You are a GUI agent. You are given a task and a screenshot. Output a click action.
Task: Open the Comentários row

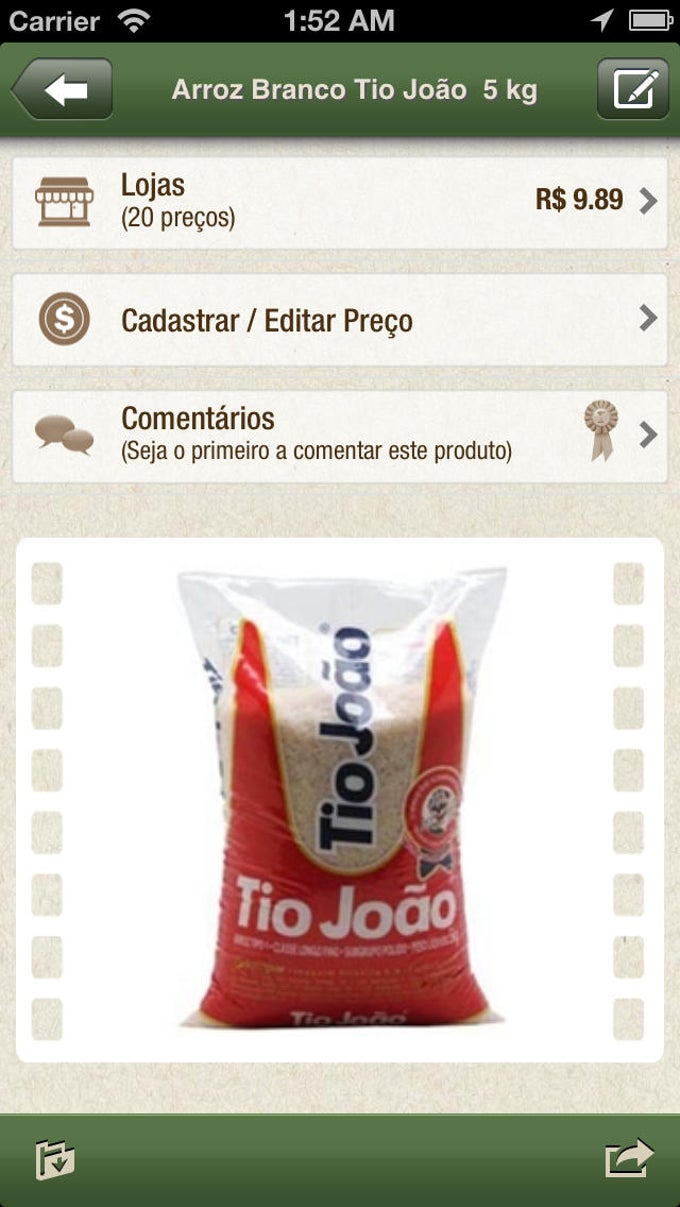pyautogui.click(x=339, y=436)
